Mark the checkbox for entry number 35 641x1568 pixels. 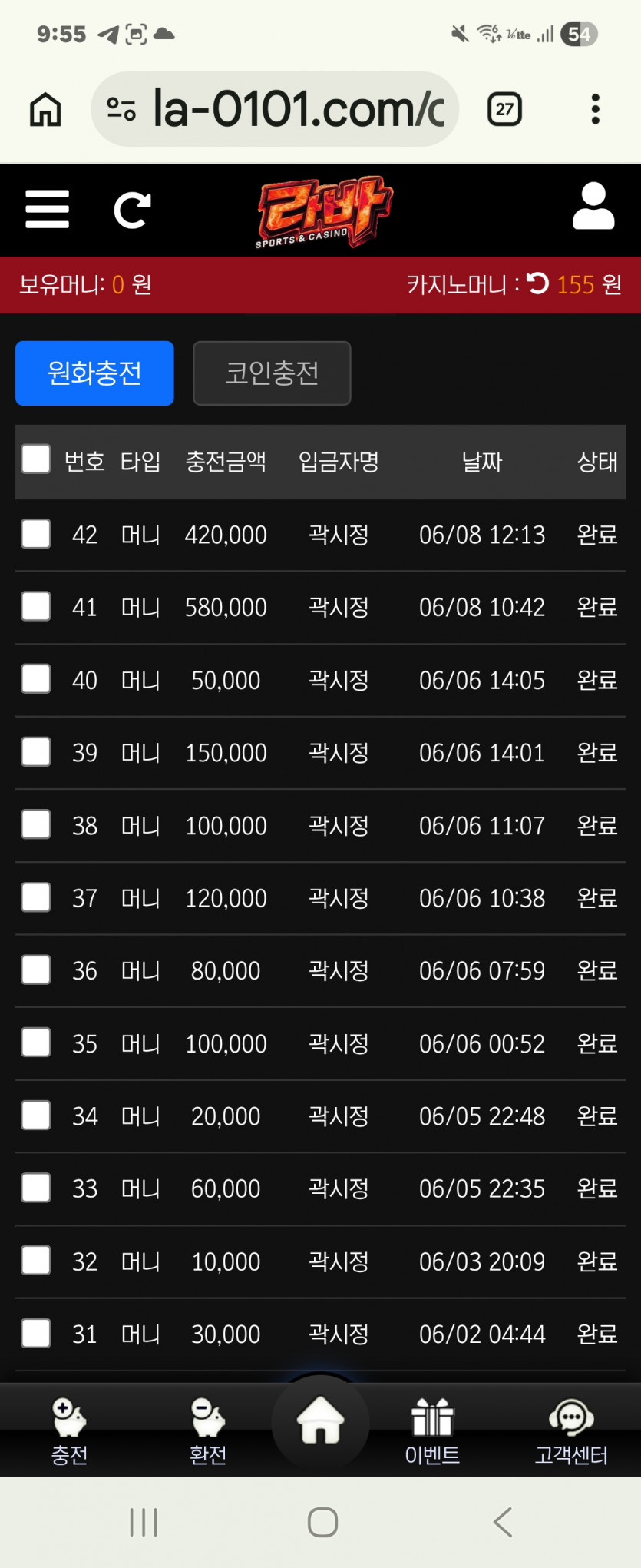tap(36, 1043)
